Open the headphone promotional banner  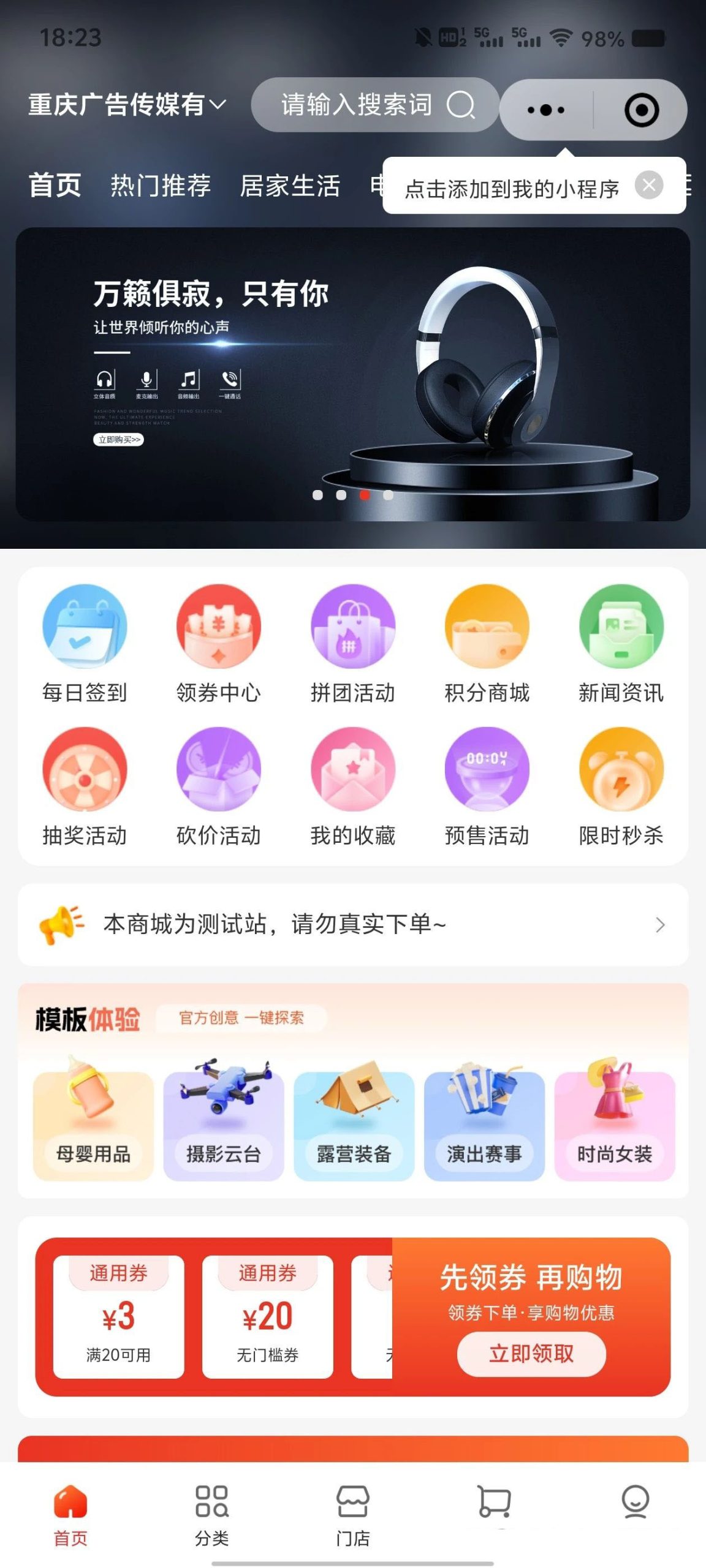[352, 374]
